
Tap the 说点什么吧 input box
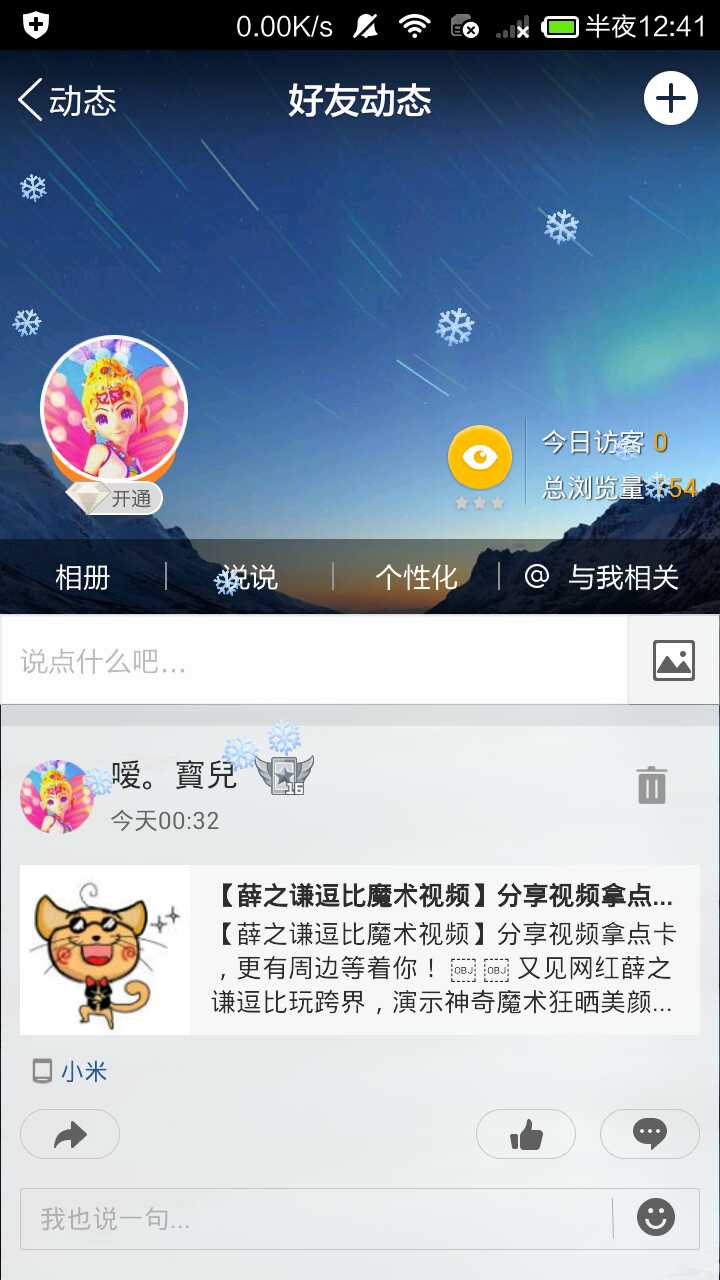tap(313, 661)
